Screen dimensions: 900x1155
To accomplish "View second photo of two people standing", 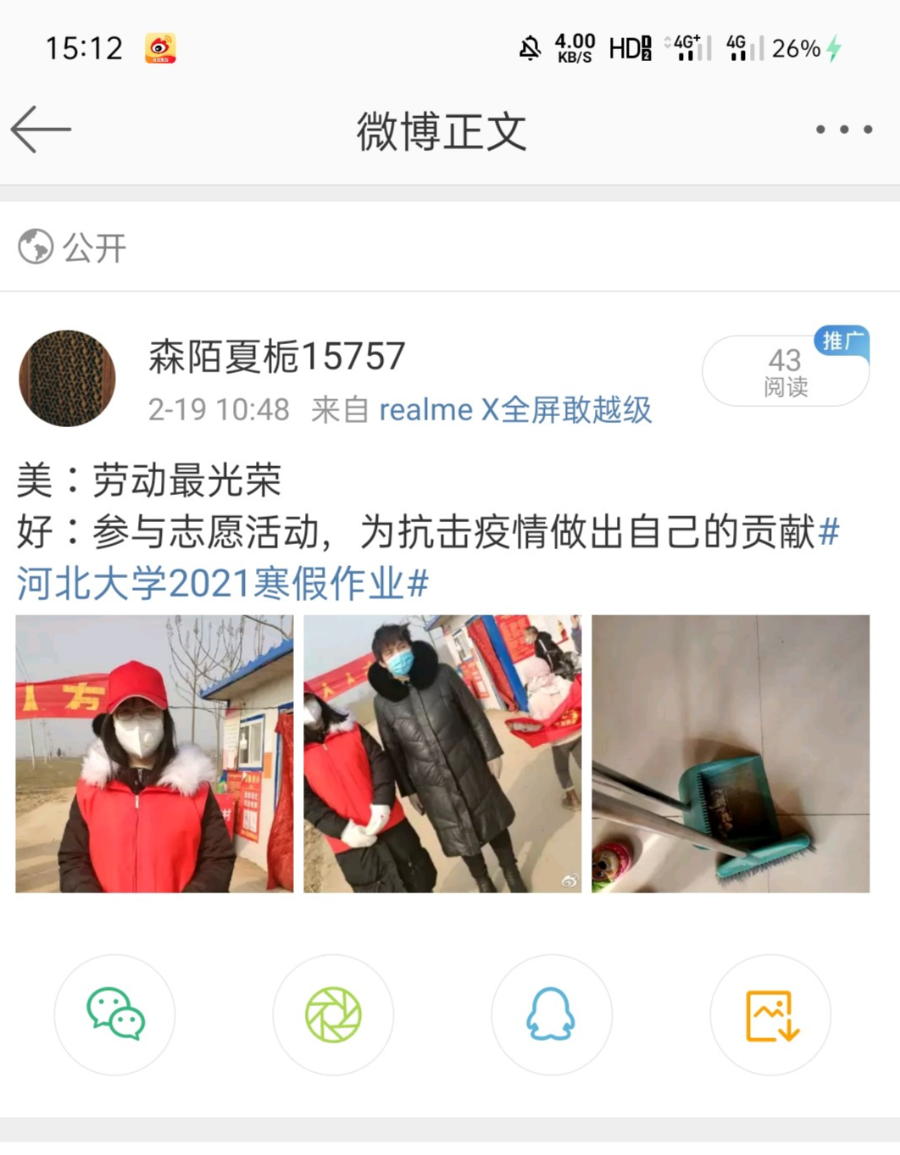I will click(x=442, y=753).
